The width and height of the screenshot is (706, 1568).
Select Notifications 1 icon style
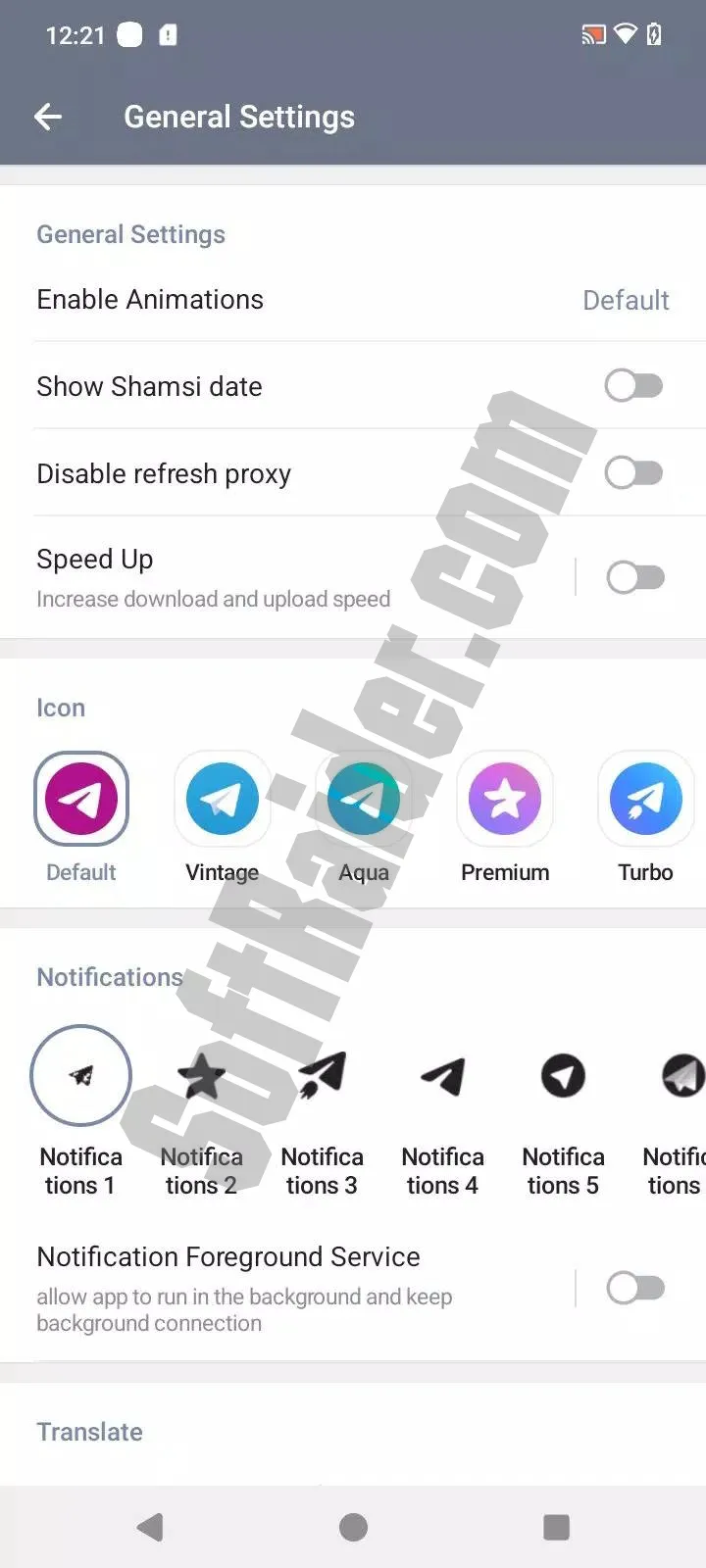(x=81, y=1076)
